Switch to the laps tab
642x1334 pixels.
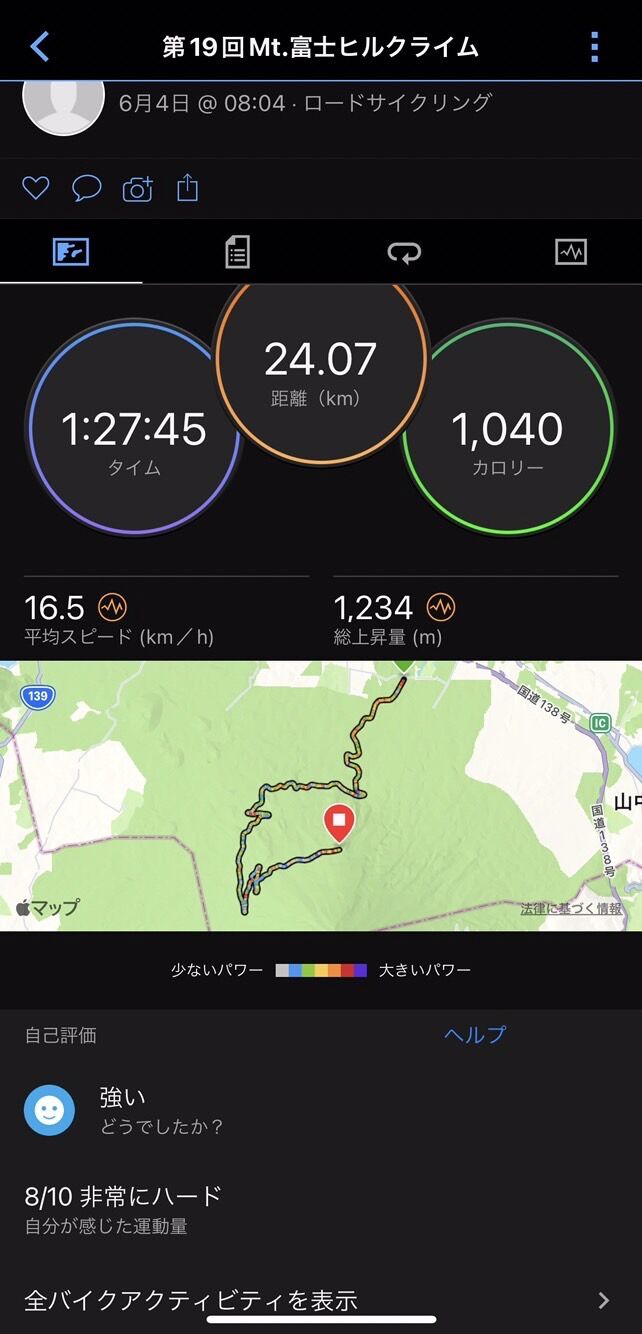pyautogui.click(x=404, y=252)
